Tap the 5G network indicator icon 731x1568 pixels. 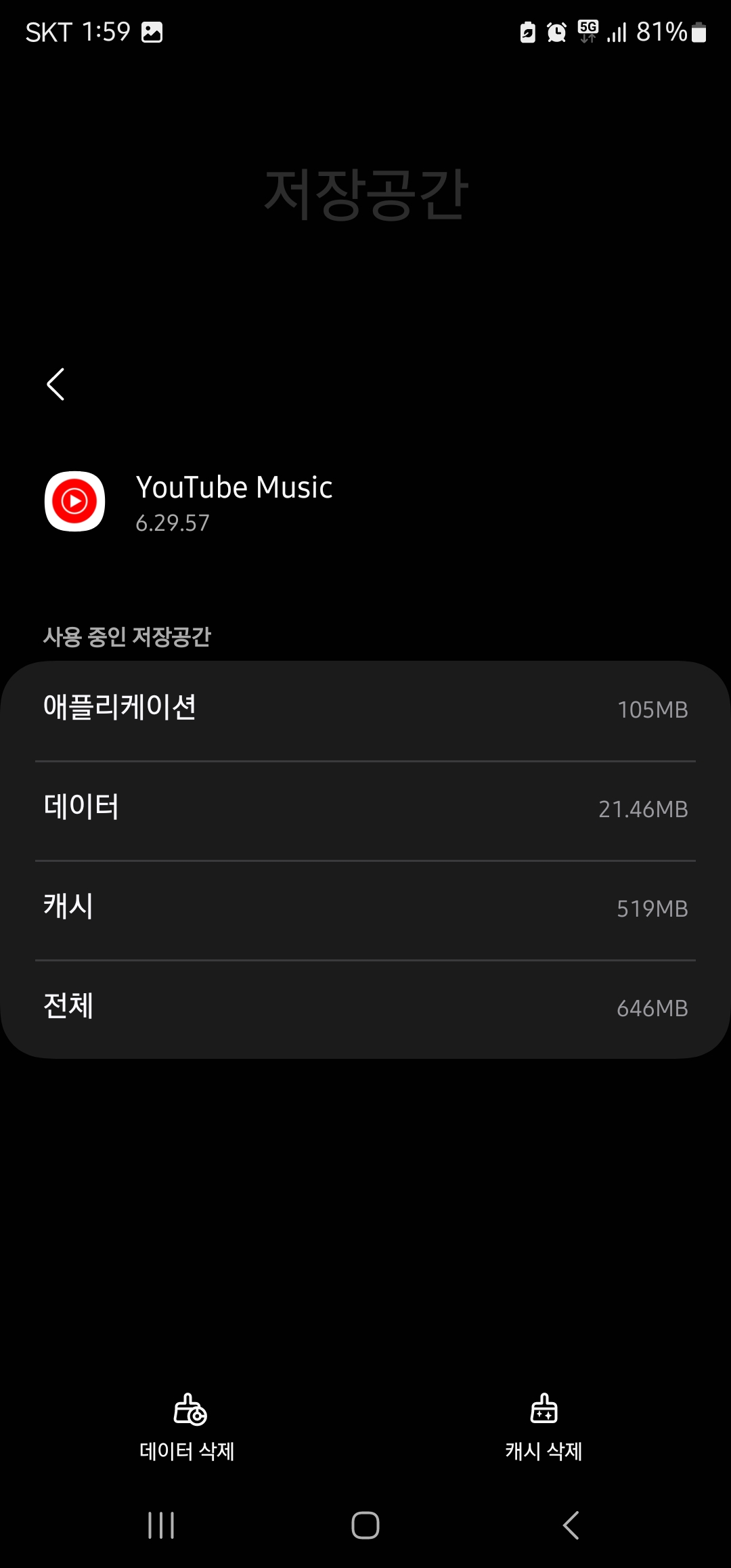[588, 26]
